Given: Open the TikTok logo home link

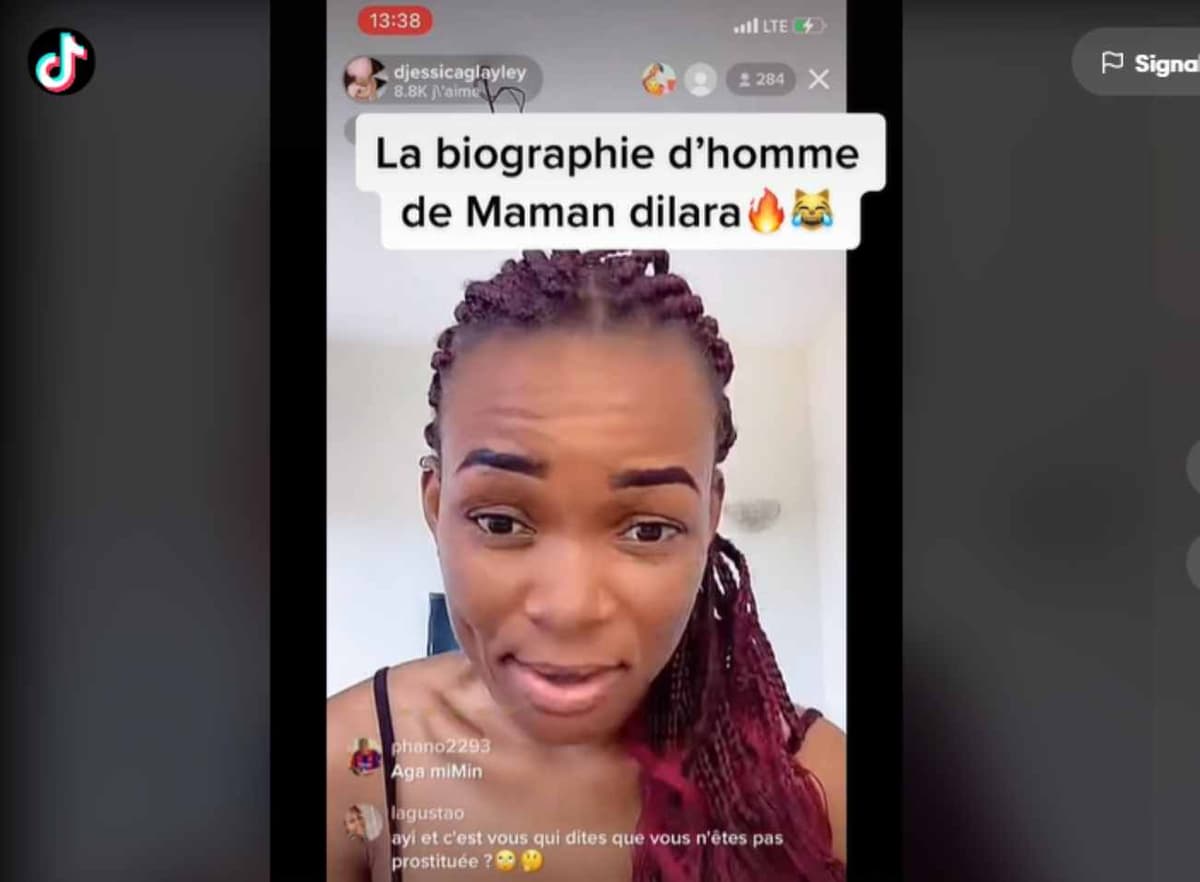Looking at the screenshot, I should 61,61.
